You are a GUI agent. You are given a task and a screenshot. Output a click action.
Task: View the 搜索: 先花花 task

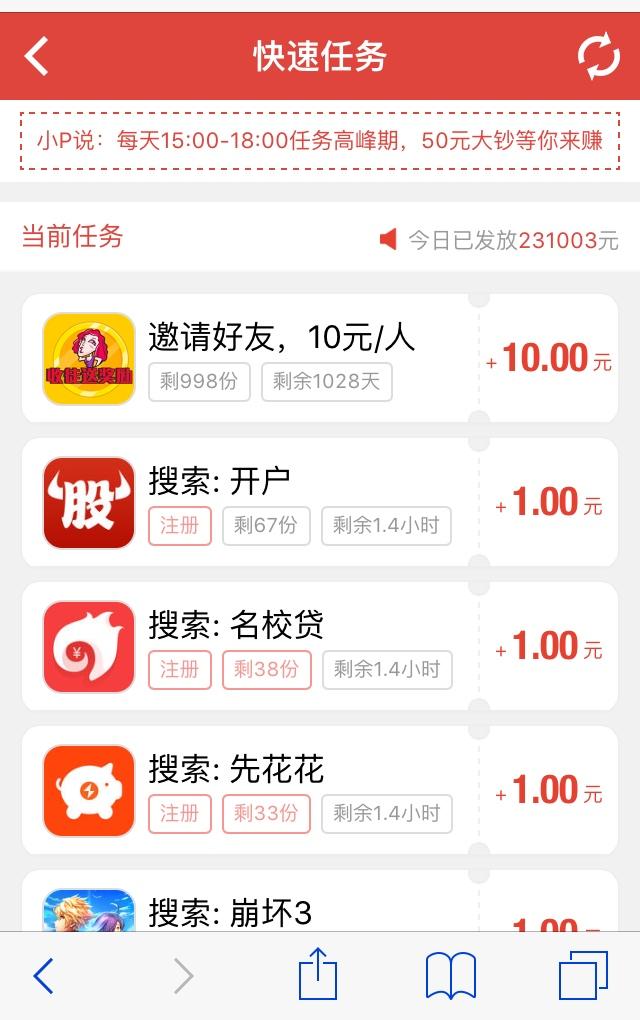coord(320,790)
